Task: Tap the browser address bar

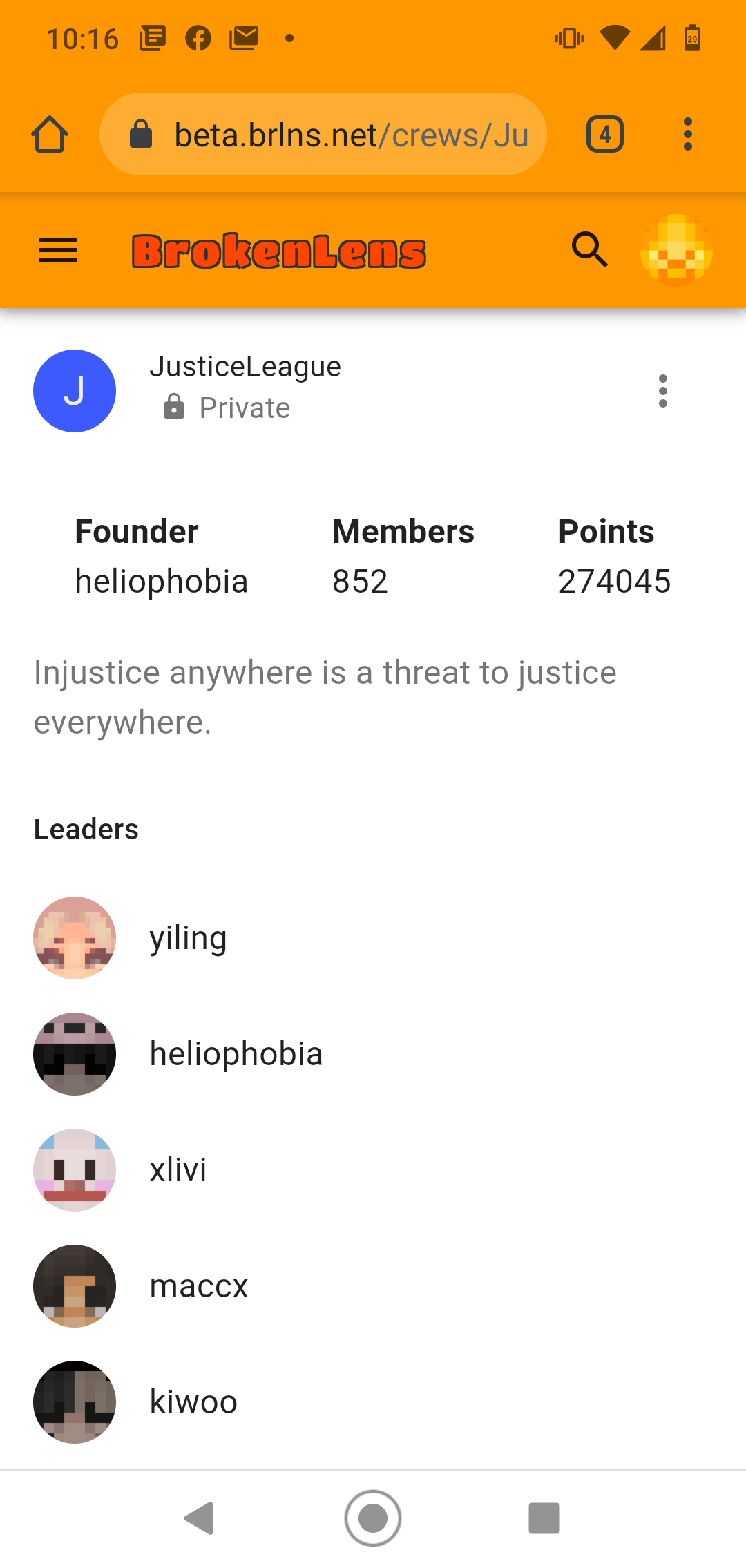Action: [x=323, y=134]
